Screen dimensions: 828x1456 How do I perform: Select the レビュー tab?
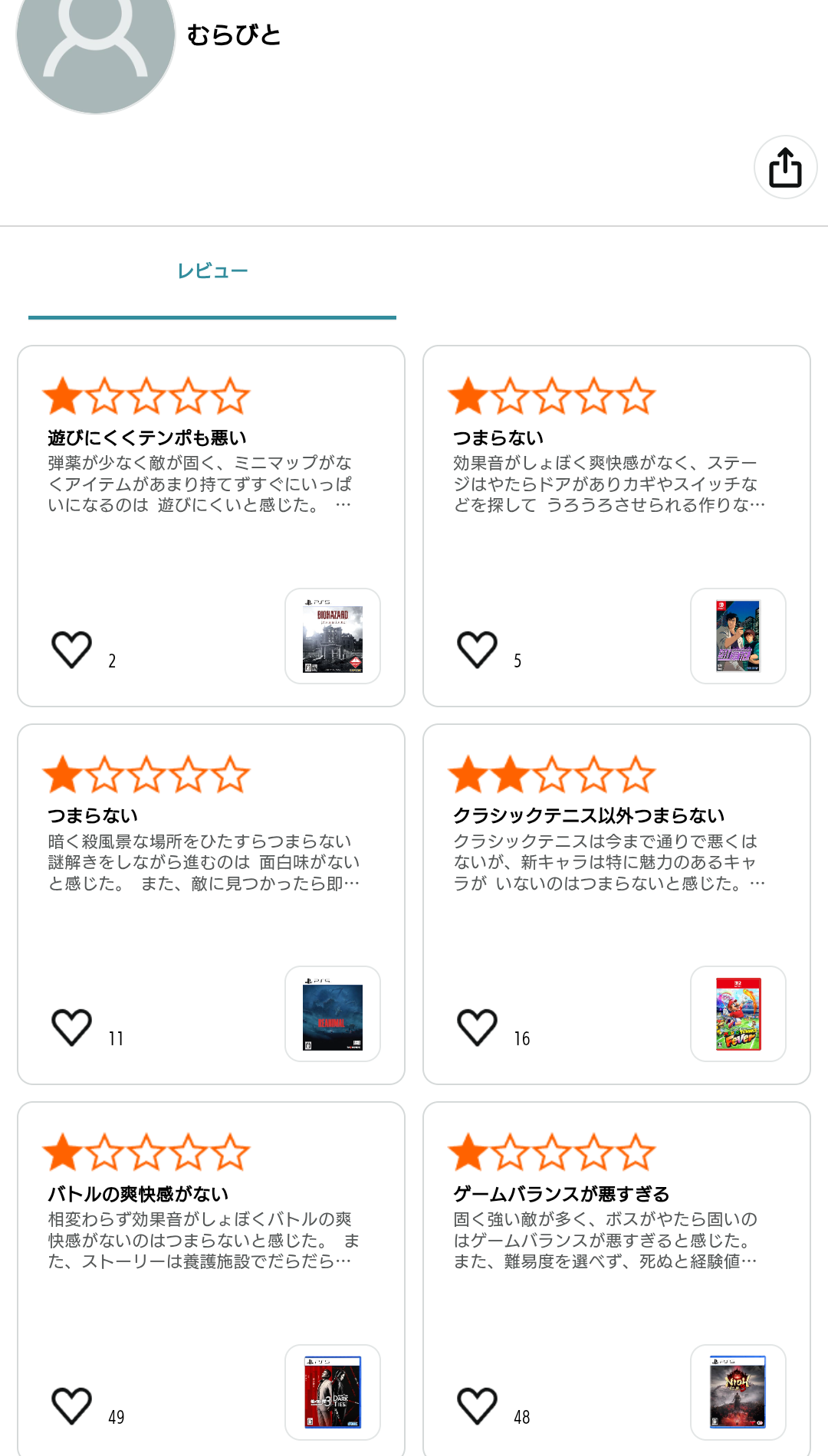click(x=212, y=271)
